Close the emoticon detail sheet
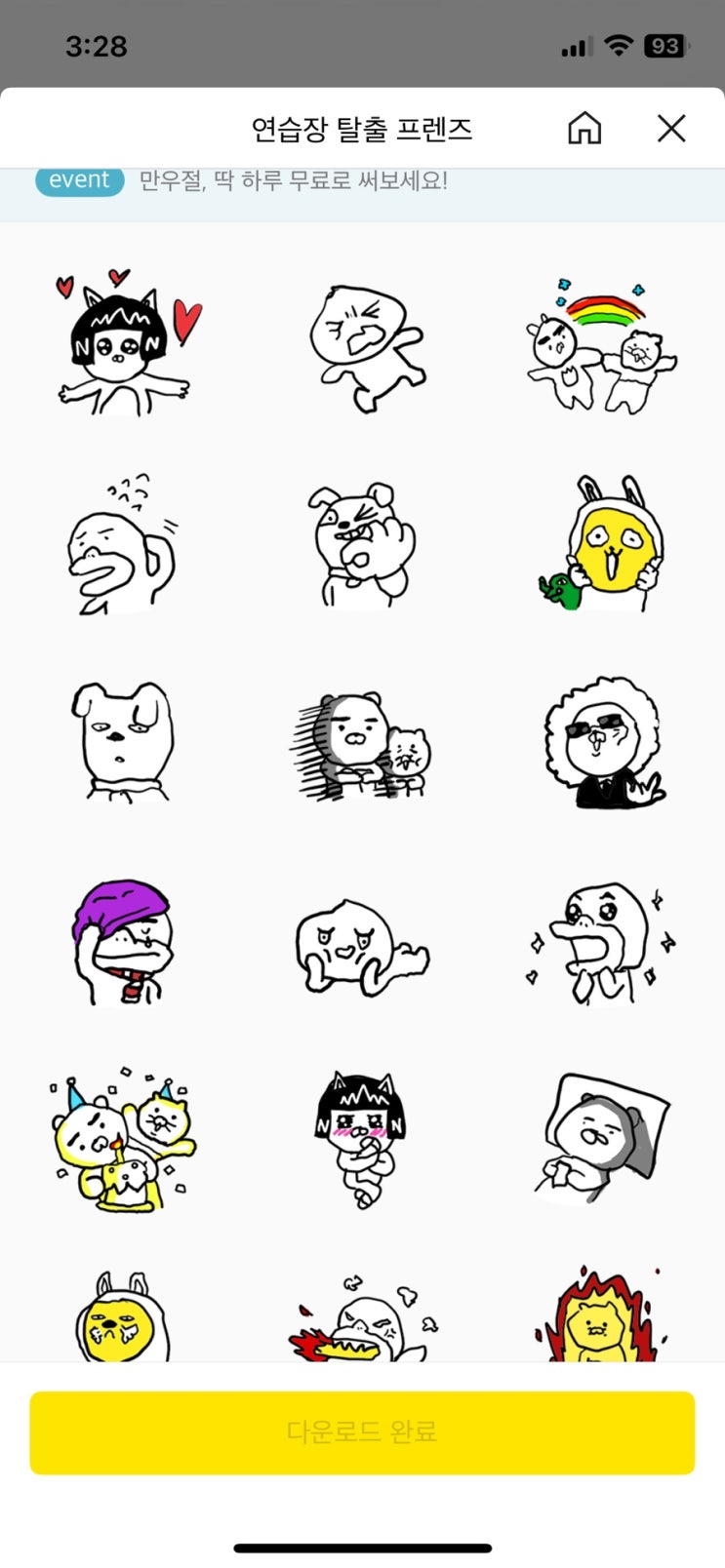Image resolution: width=725 pixels, height=1568 pixels. coord(671,128)
